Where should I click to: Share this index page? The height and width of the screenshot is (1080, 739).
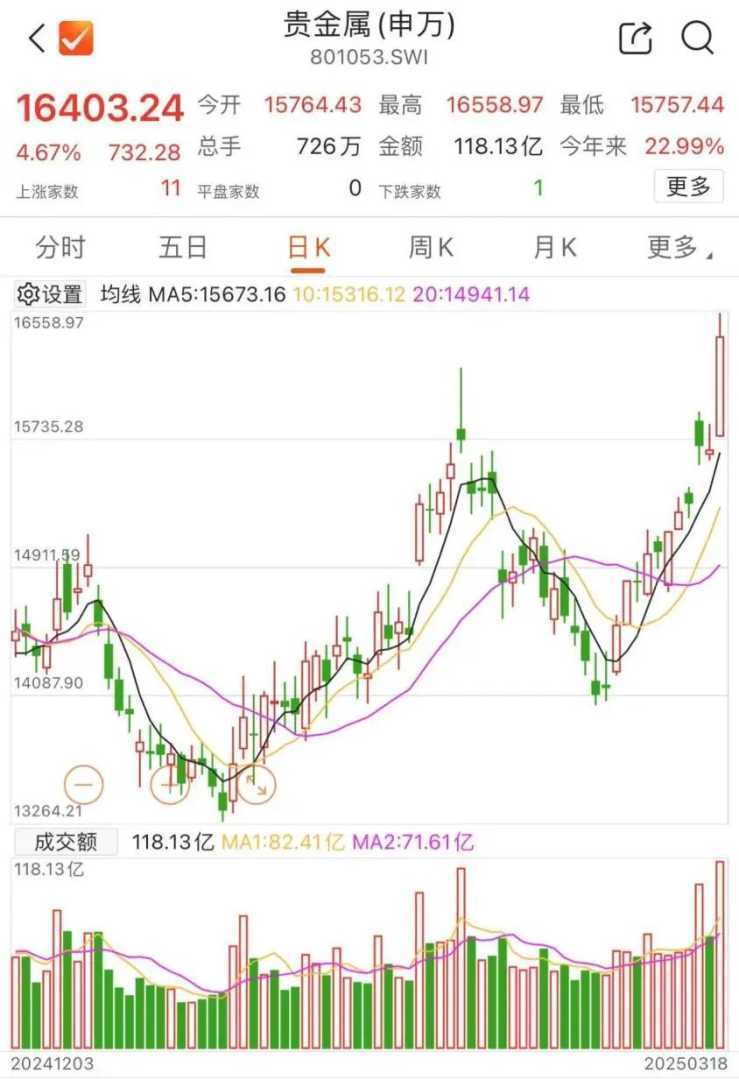(635, 38)
